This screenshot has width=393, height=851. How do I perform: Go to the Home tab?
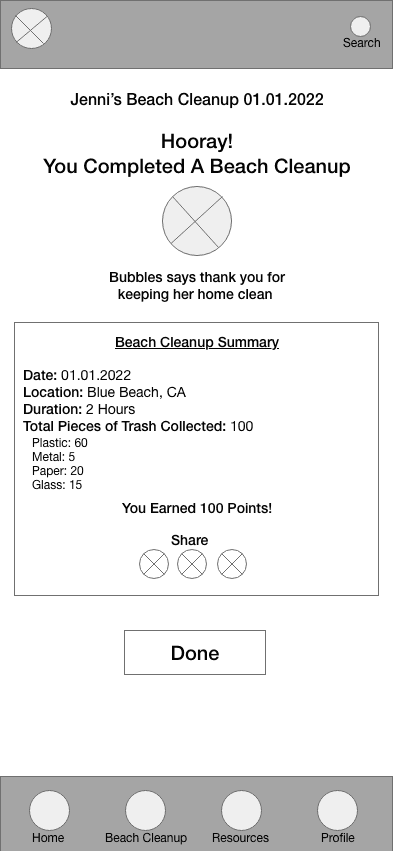(49, 817)
